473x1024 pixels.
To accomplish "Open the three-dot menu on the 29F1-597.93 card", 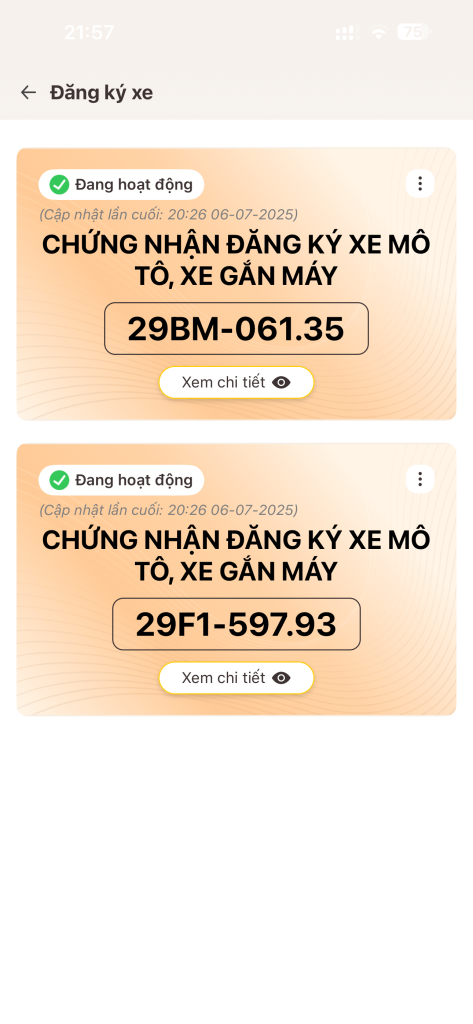I will coord(420,479).
